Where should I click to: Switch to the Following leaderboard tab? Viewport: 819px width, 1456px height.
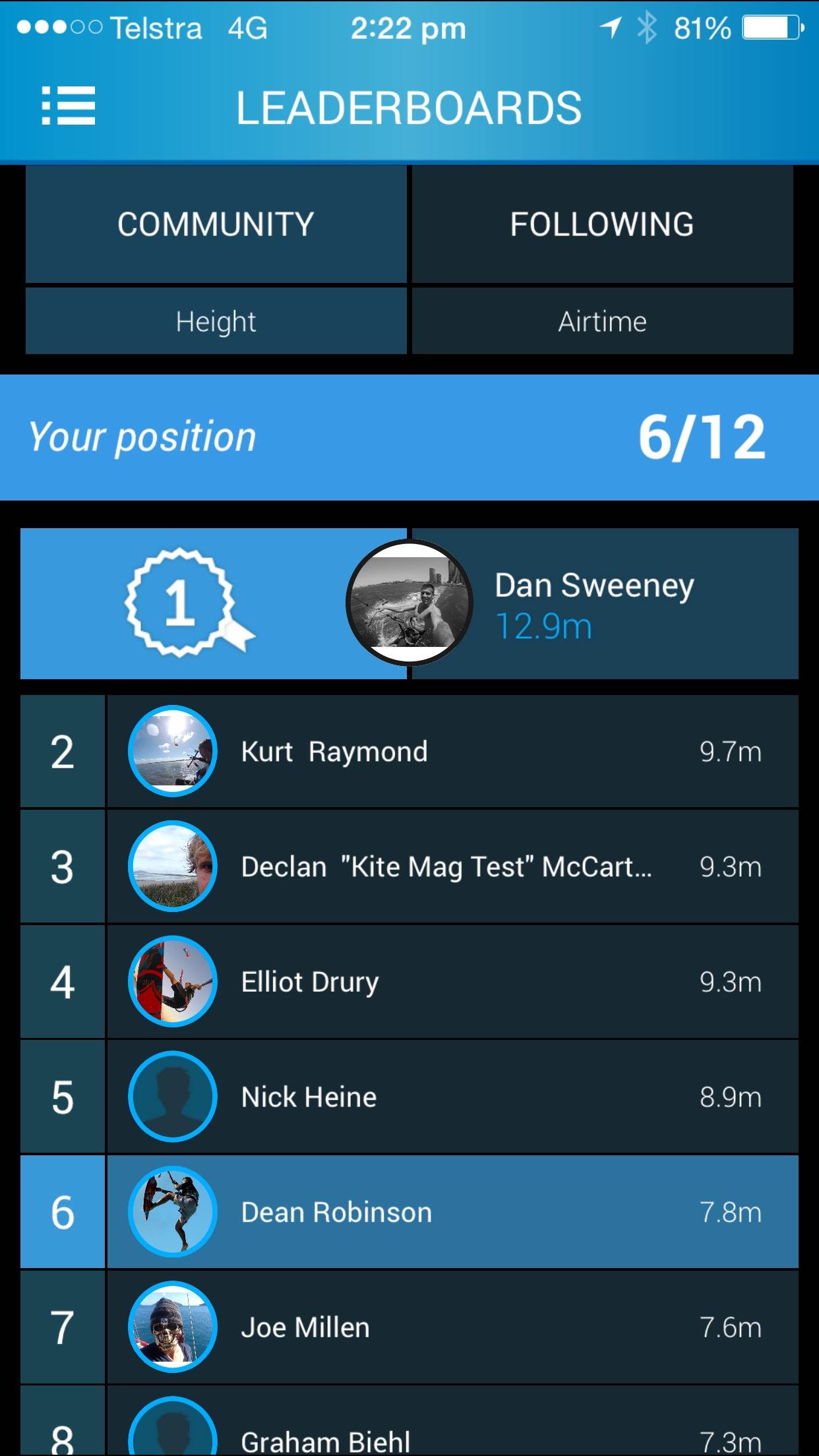(602, 224)
